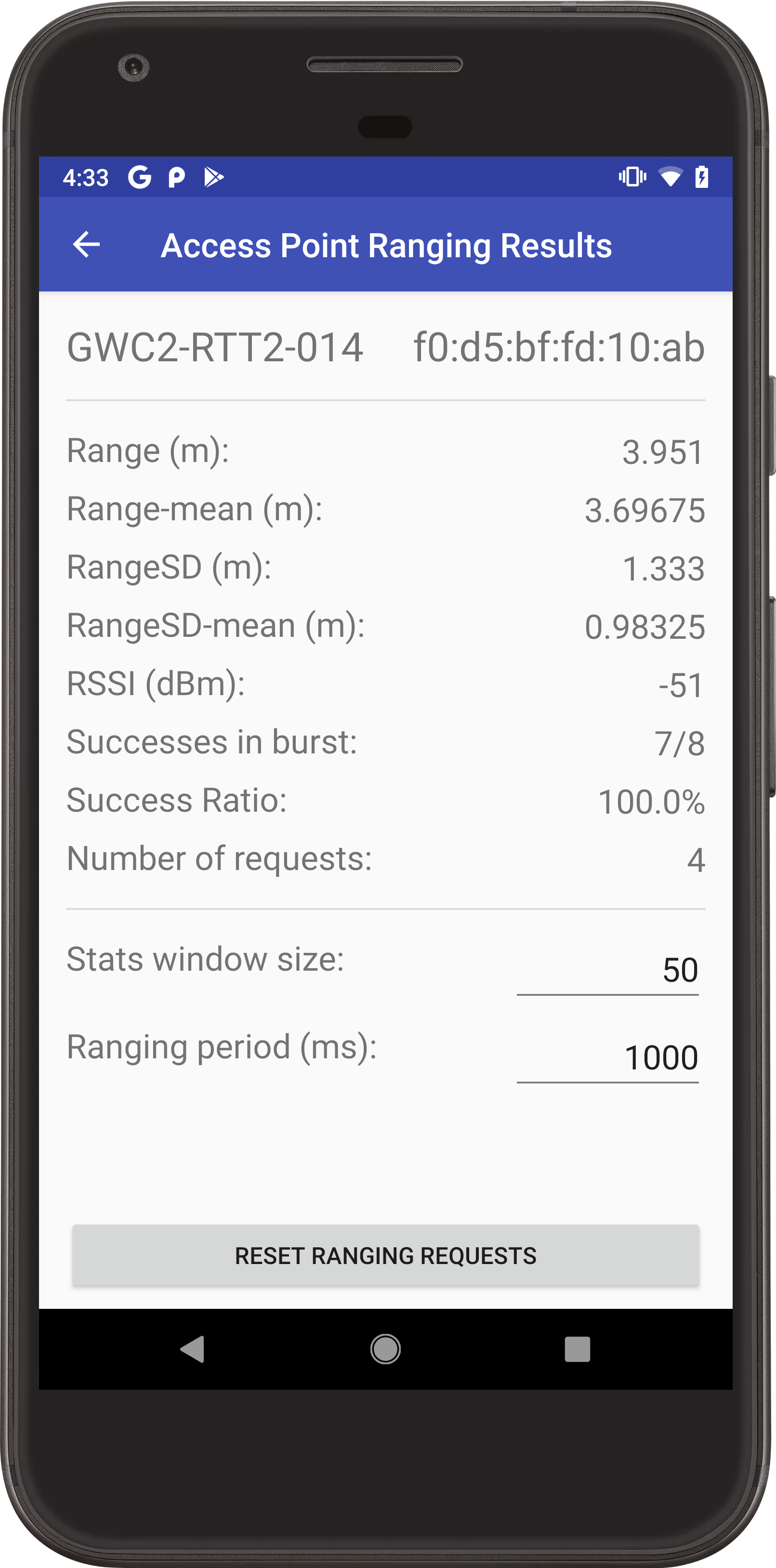Tap the MAC address f0:d5:bf:fd:10:ab
Viewport: 776px width, 1568px height.
[559, 348]
